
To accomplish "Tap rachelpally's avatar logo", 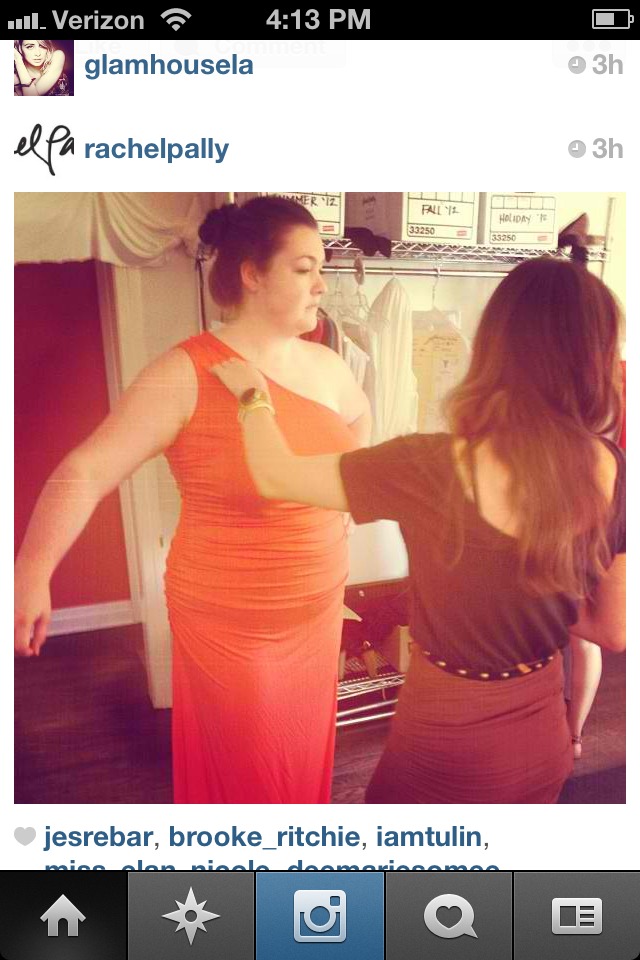I will point(44,149).
